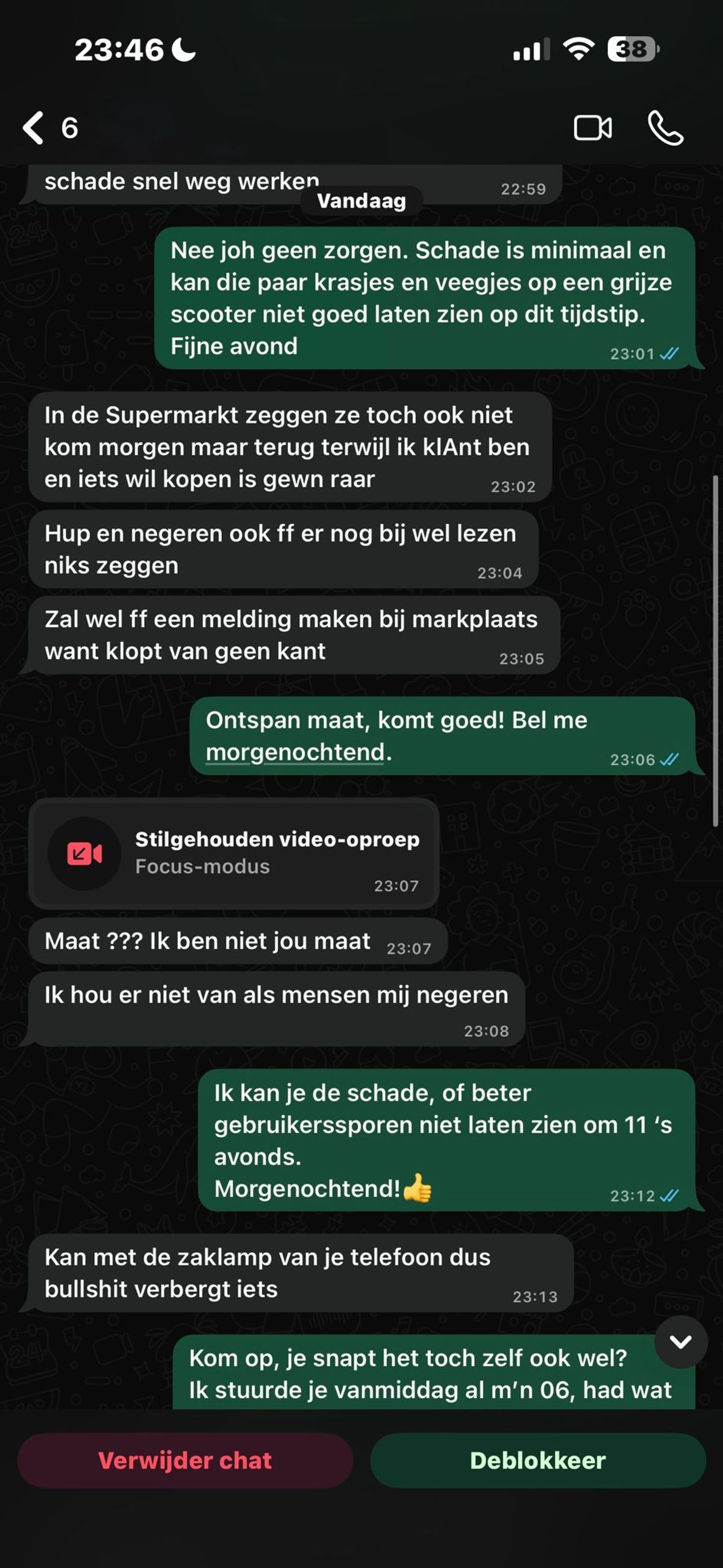Start a video call
Screen dimensions: 723x1568
click(592, 128)
